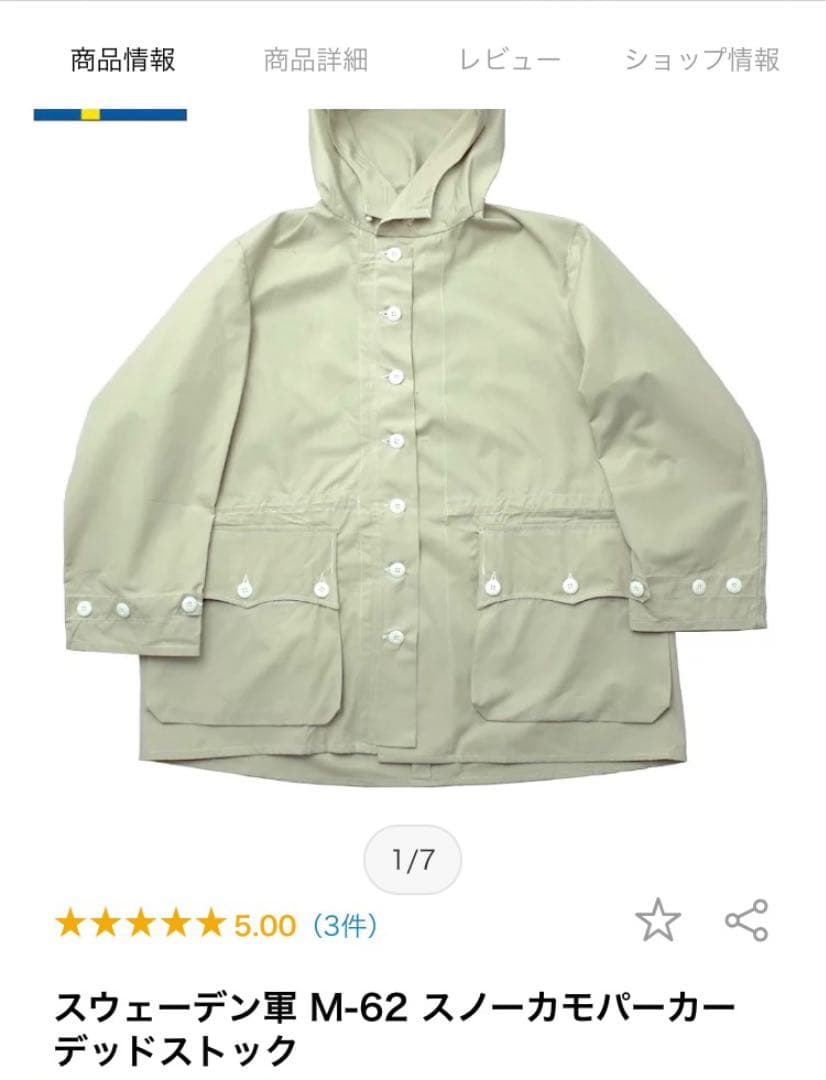Open the 商品詳細 tab
The height and width of the screenshot is (1080, 826).
316,60
